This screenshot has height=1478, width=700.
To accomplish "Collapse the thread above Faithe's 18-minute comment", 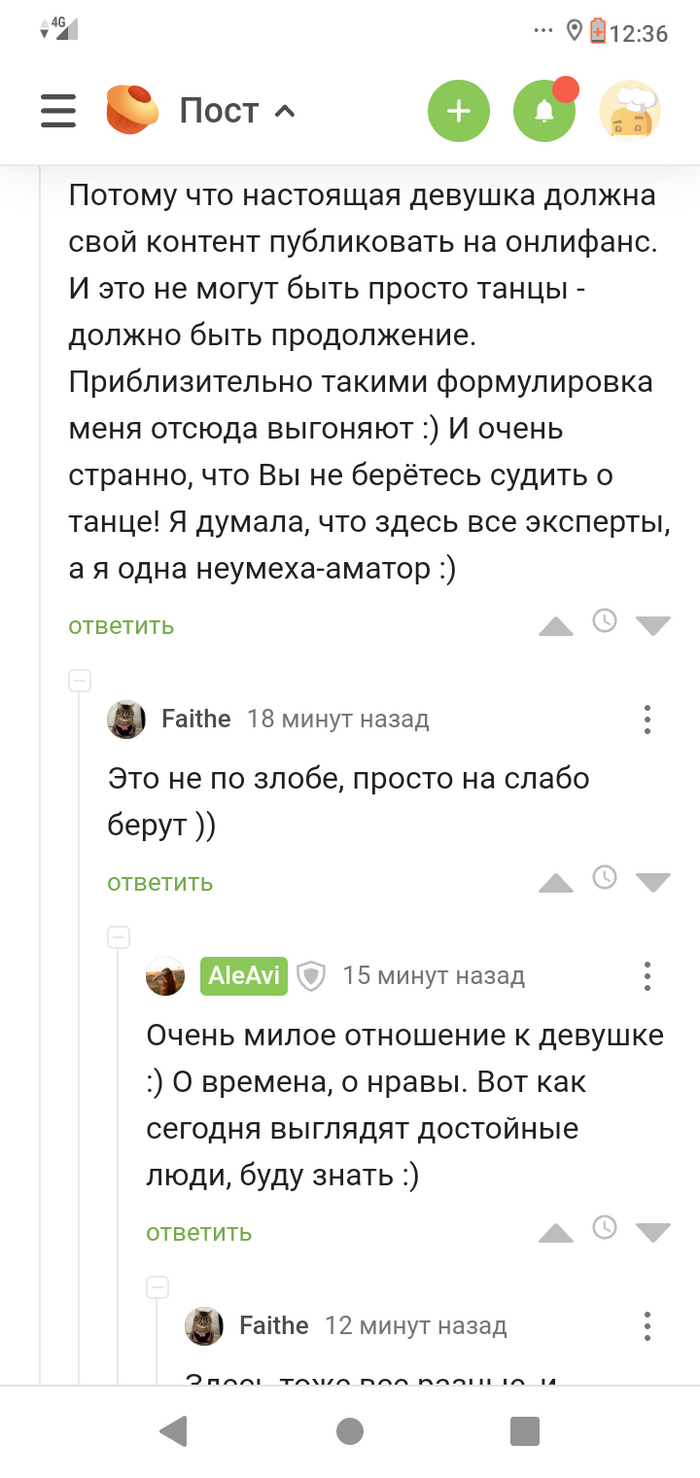I will (80, 681).
